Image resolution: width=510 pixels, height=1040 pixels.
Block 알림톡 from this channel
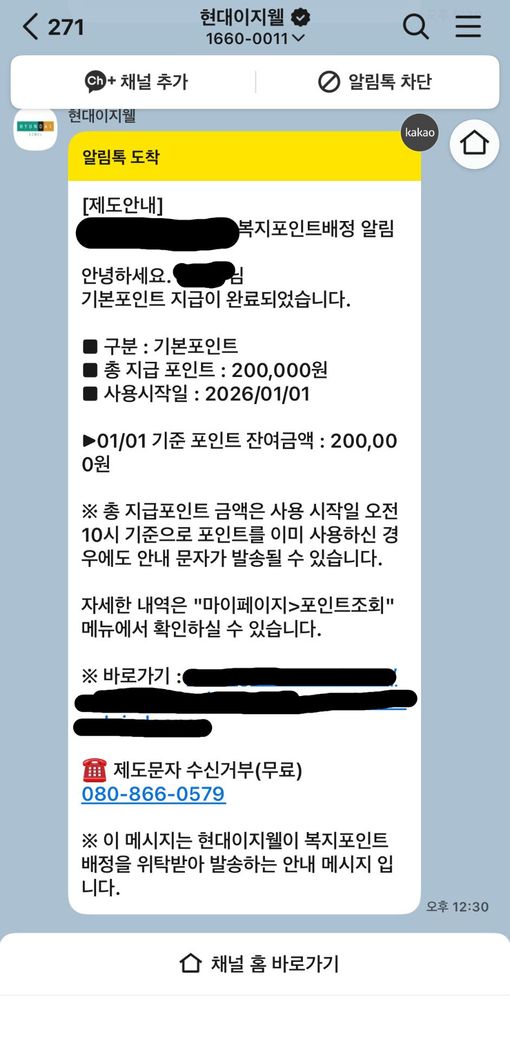pyautogui.click(x=375, y=82)
